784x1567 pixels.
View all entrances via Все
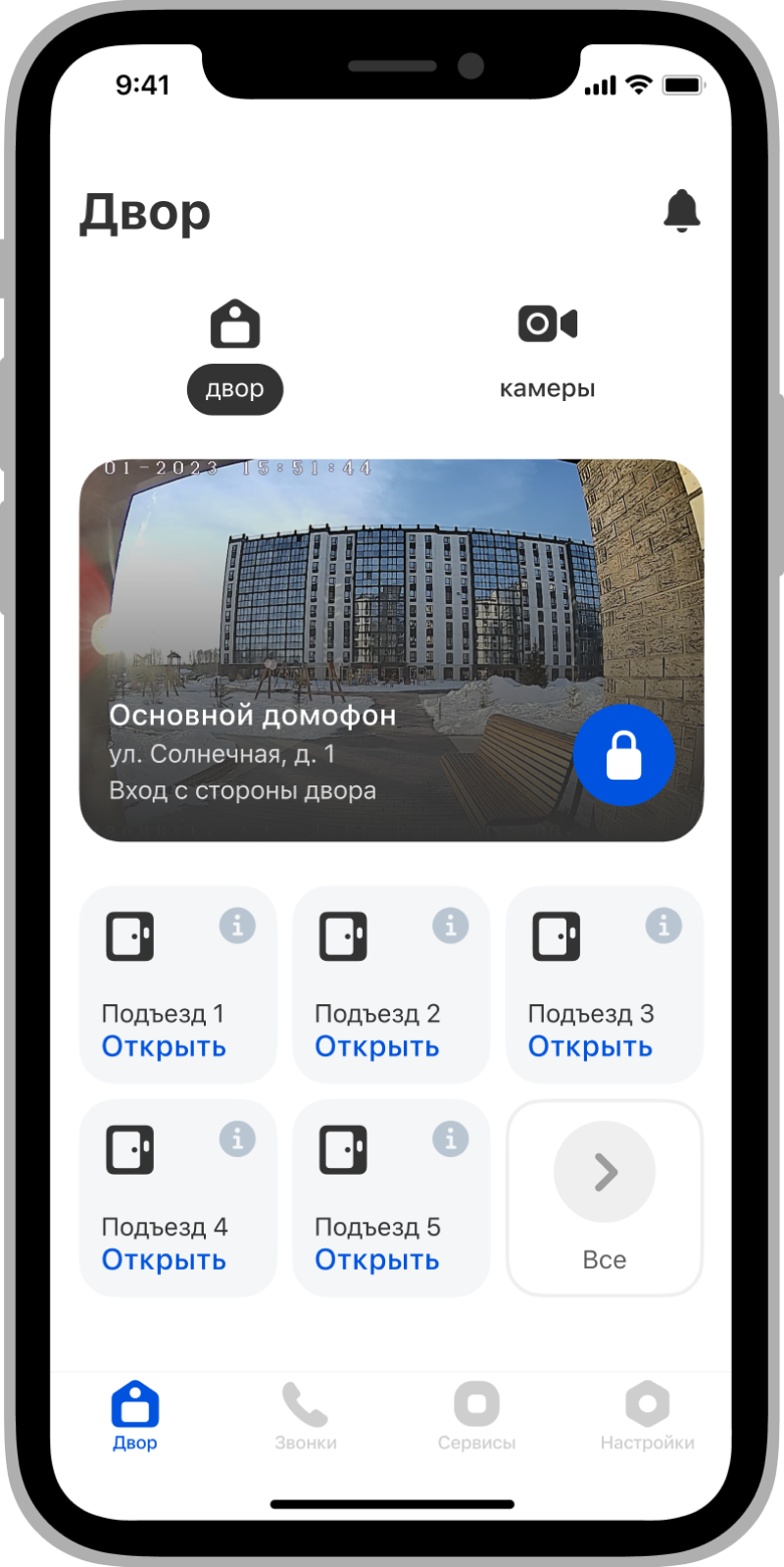coord(605,1196)
